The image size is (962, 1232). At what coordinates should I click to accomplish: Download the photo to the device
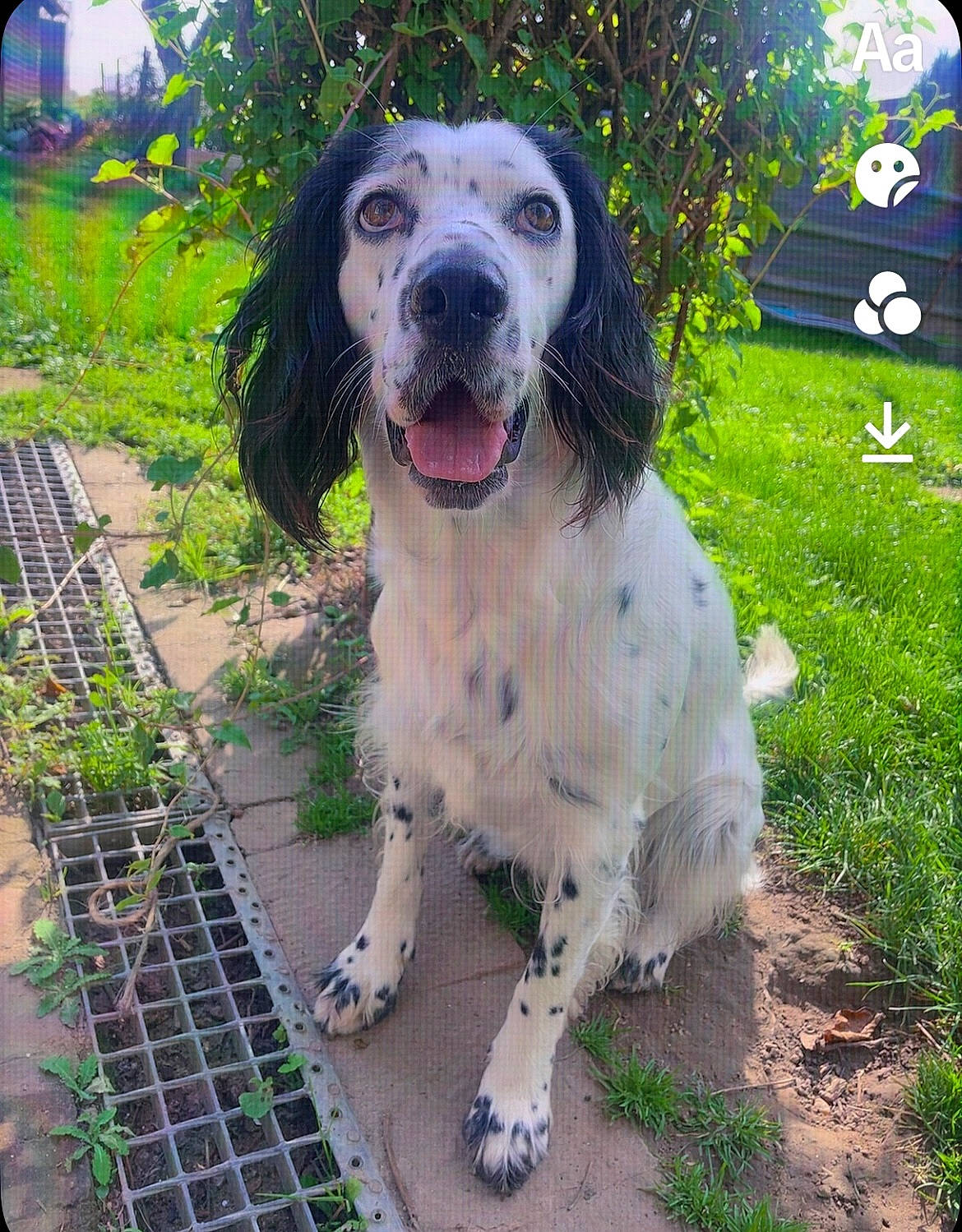(887, 432)
